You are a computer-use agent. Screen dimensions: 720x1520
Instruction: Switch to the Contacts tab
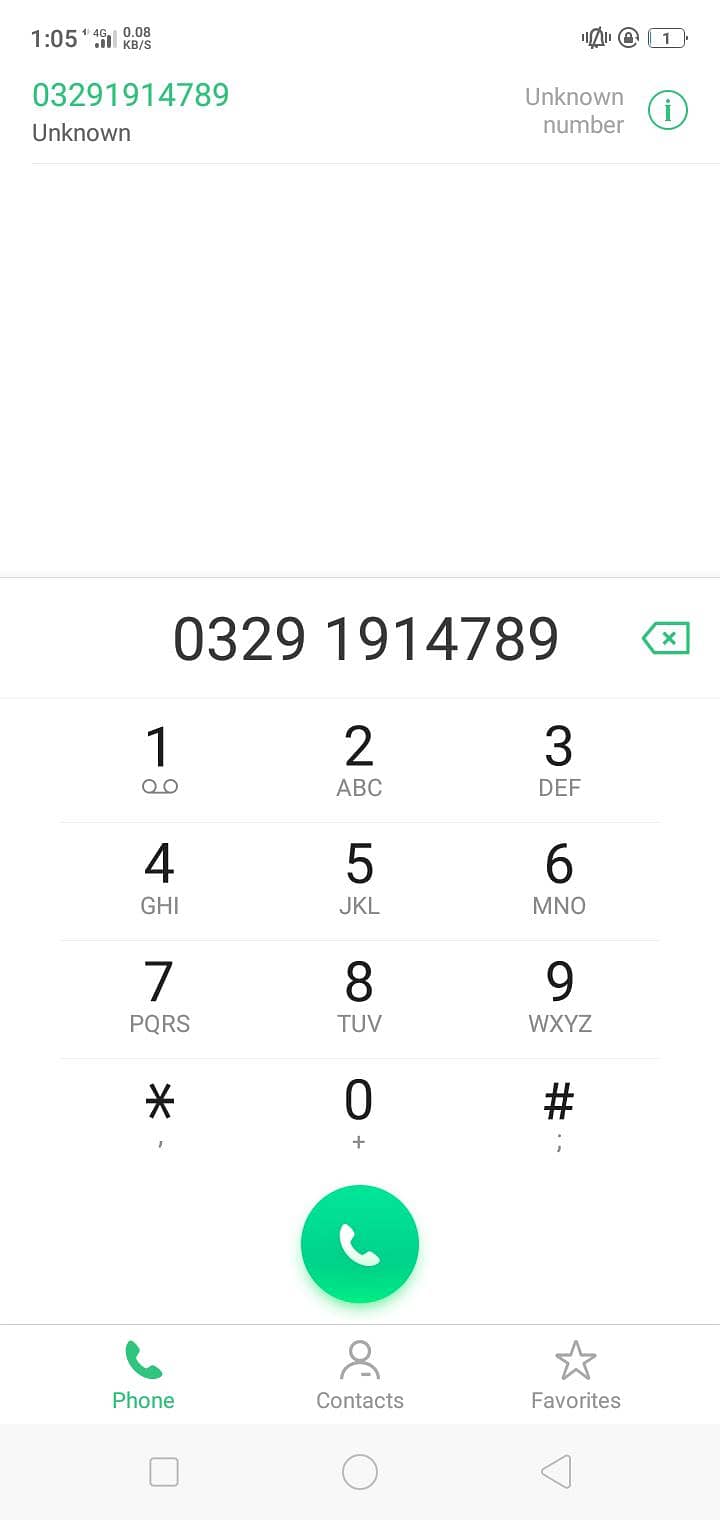[x=360, y=1376]
